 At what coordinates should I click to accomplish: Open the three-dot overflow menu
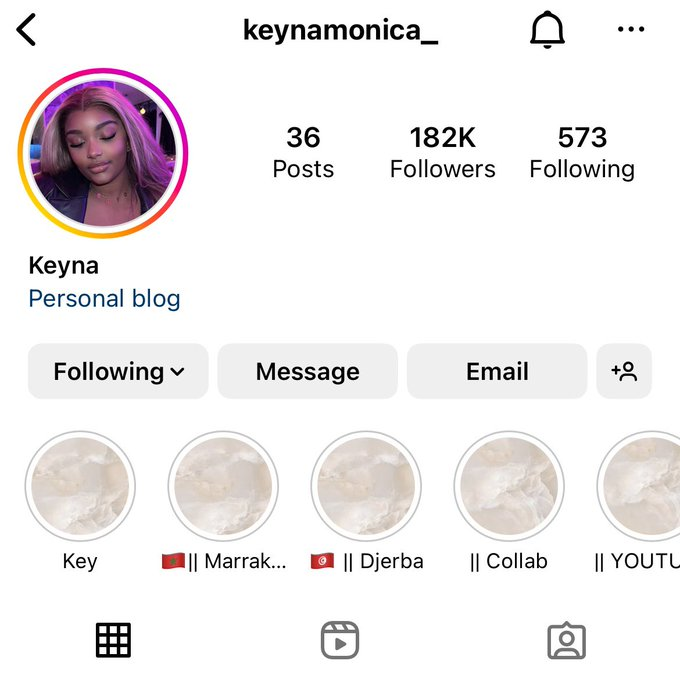coord(631,30)
